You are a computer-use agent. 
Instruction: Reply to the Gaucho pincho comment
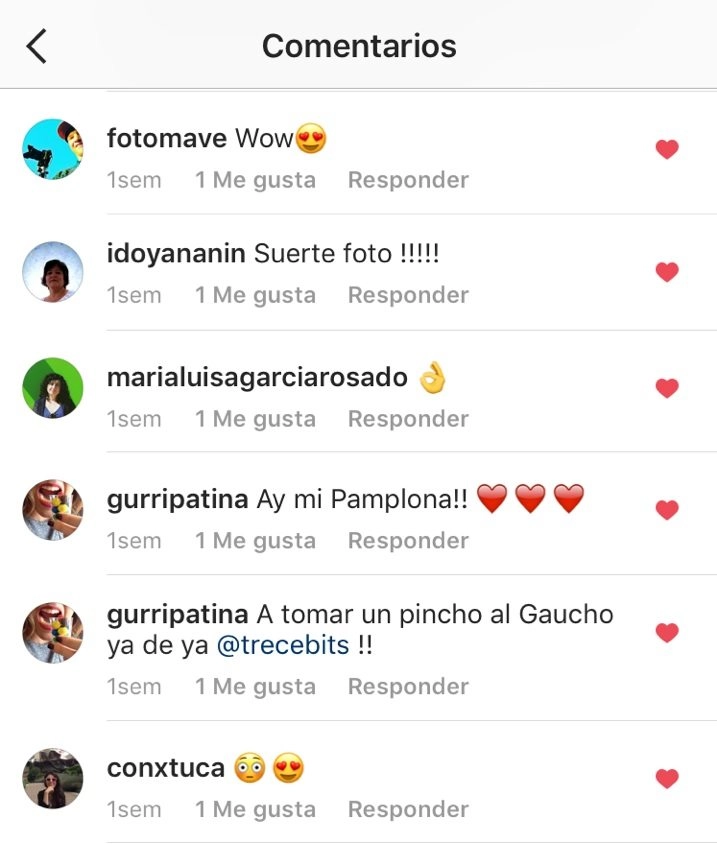coord(408,687)
